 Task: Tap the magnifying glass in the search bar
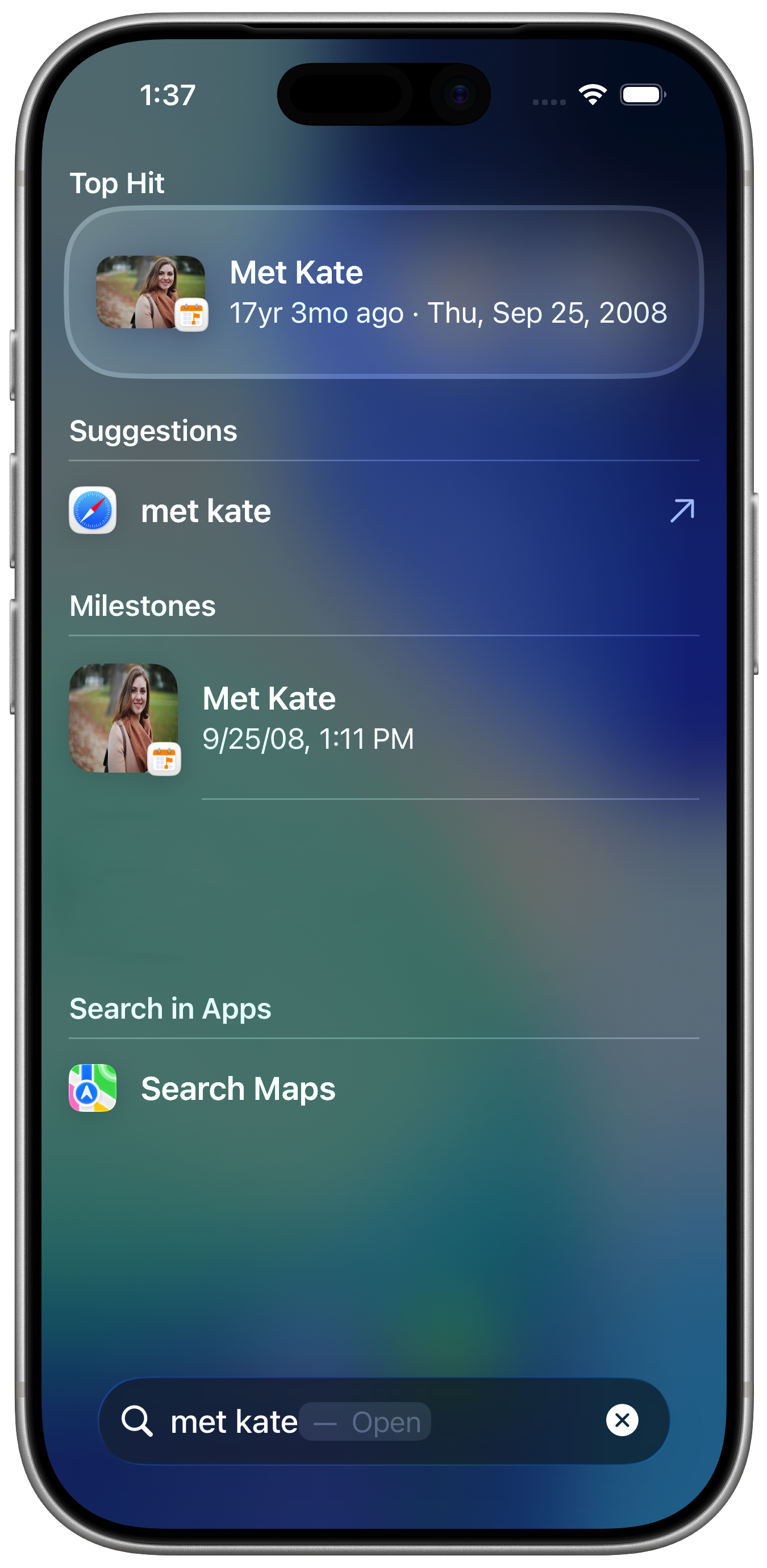pos(137,1421)
